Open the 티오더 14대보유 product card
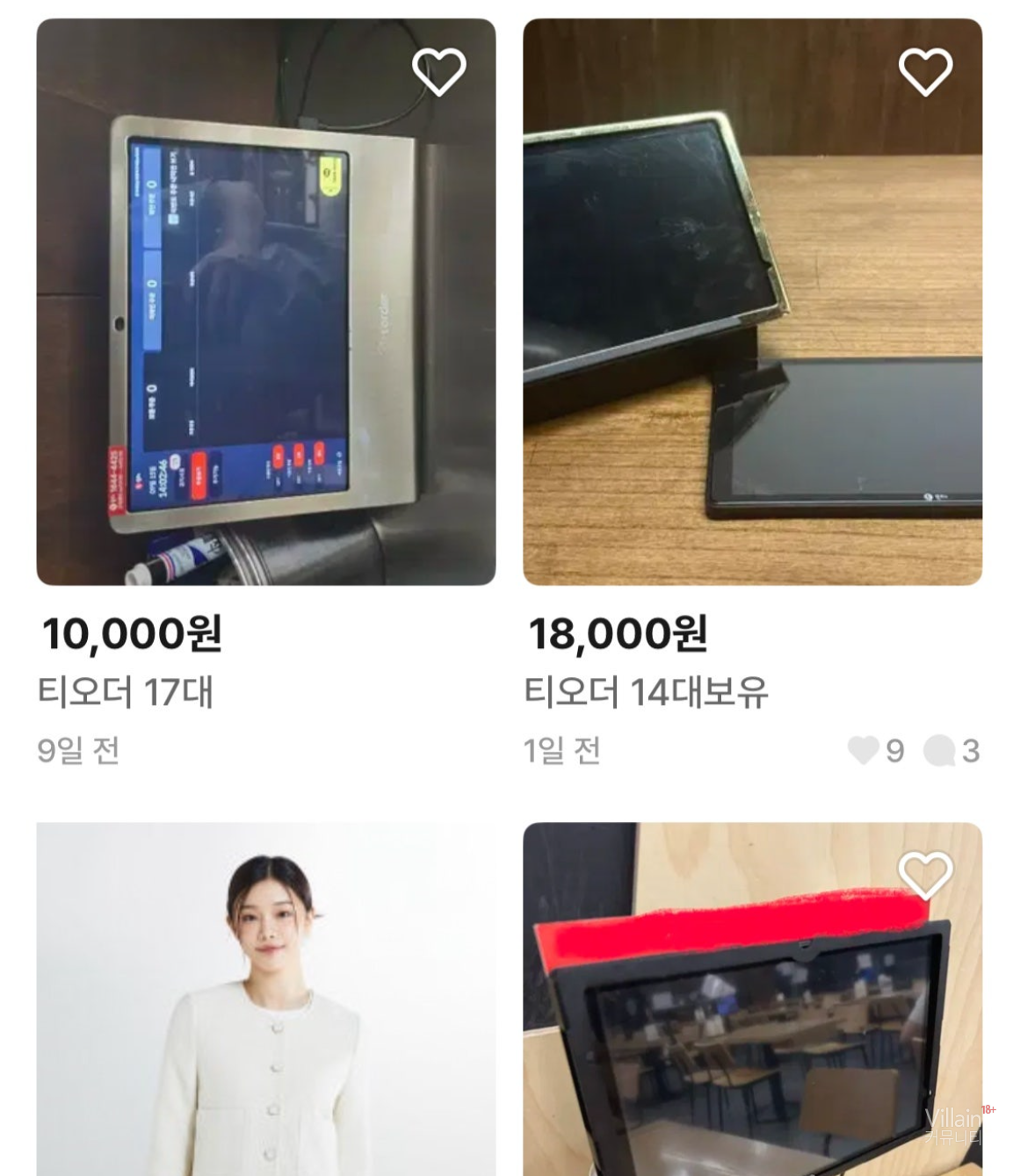This screenshot has width=1027, height=1176. (x=752, y=351)
